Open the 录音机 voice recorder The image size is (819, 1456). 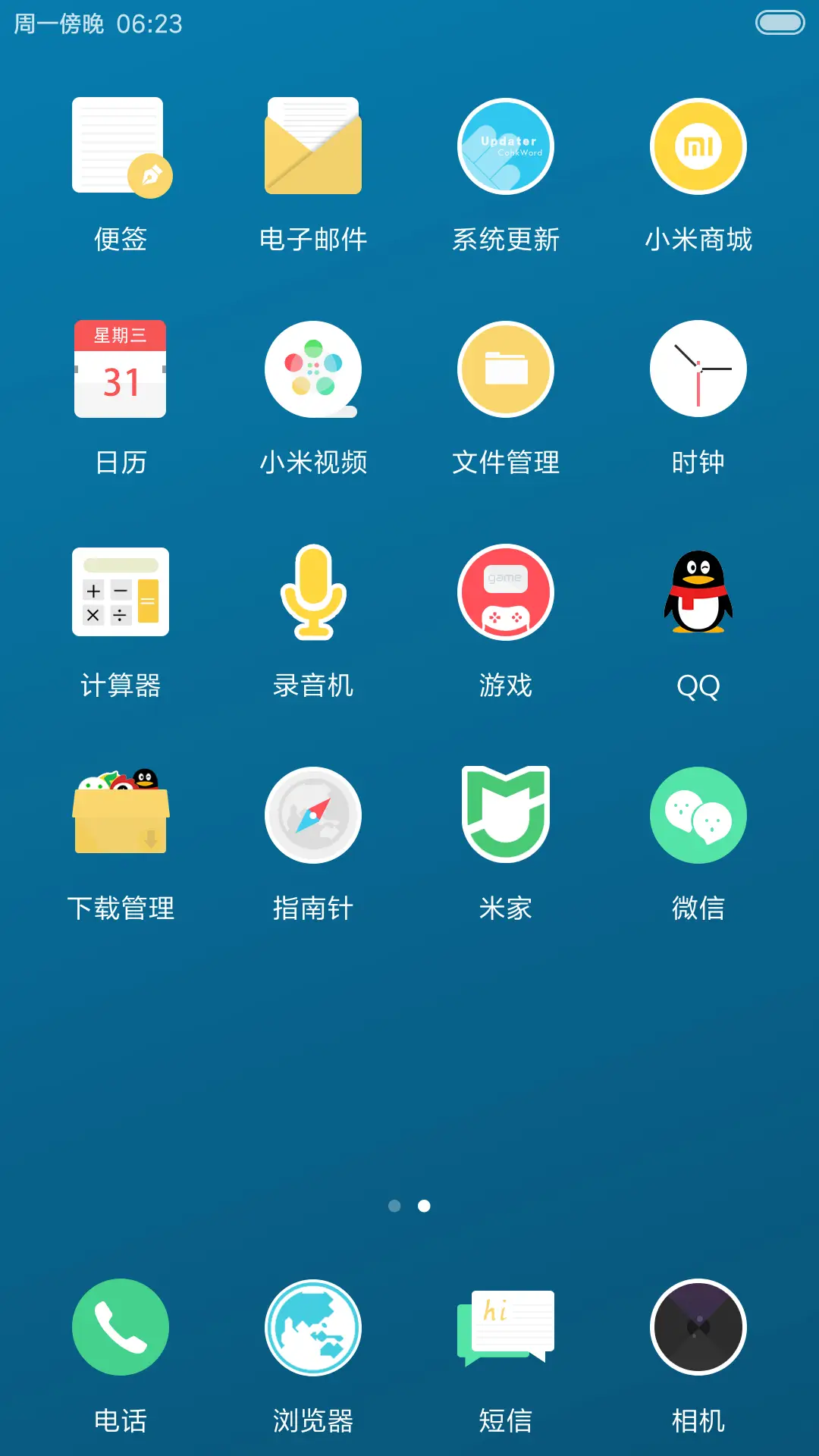313,592
